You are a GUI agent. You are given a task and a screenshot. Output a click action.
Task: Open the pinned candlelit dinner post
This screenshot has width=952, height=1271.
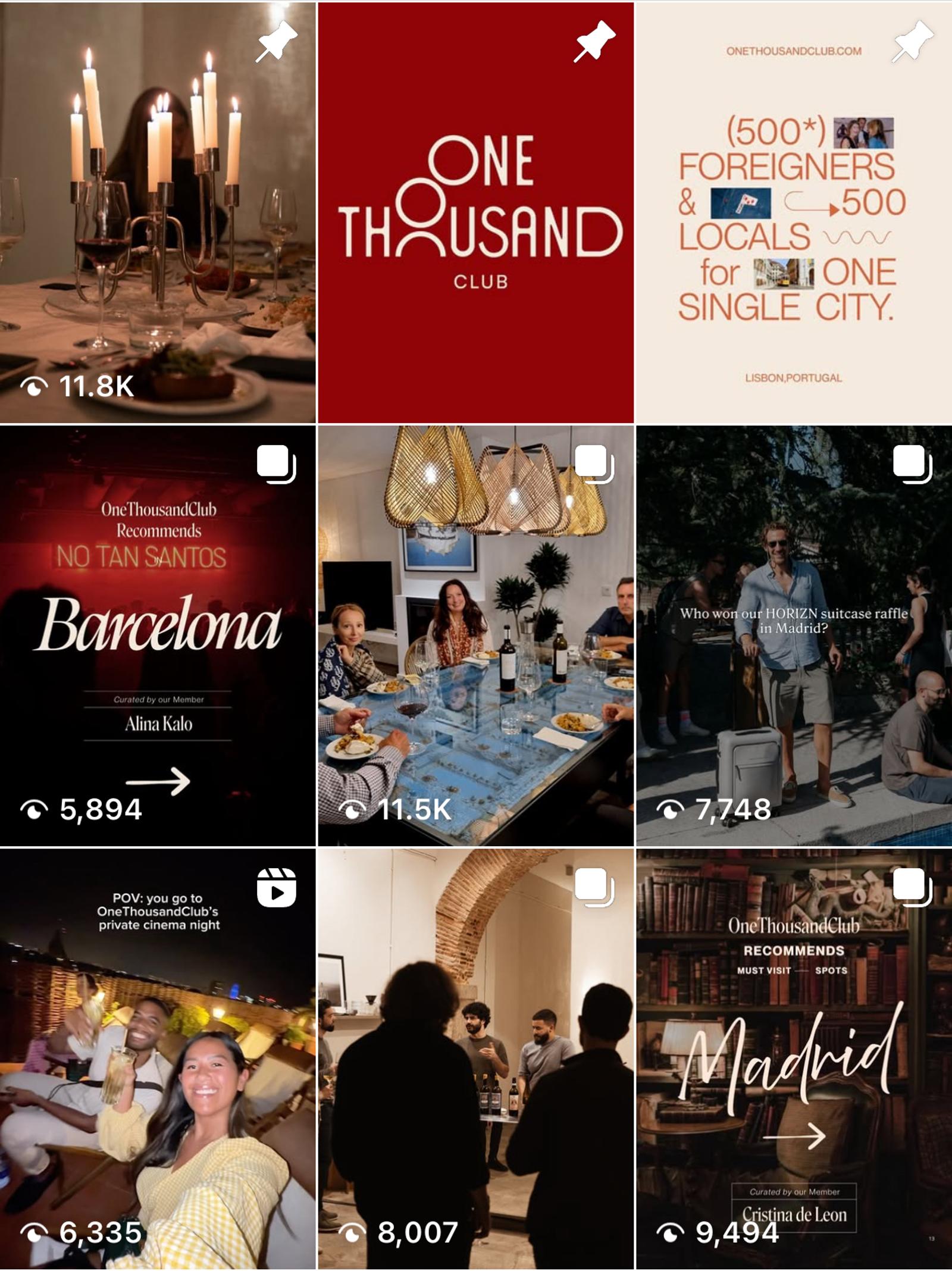[158, 212]
